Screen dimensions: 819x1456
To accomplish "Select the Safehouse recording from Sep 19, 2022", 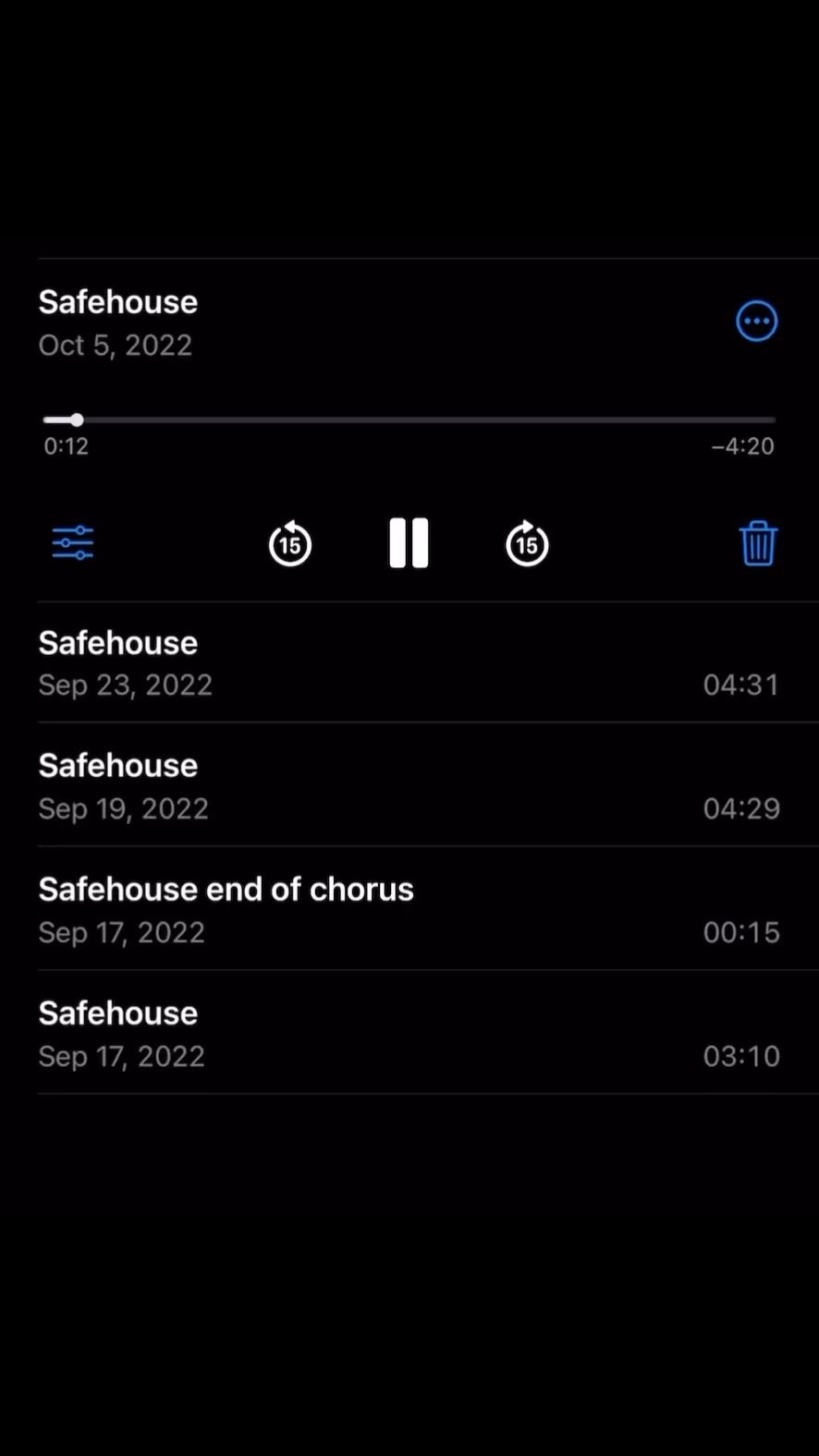I will 409,786.
